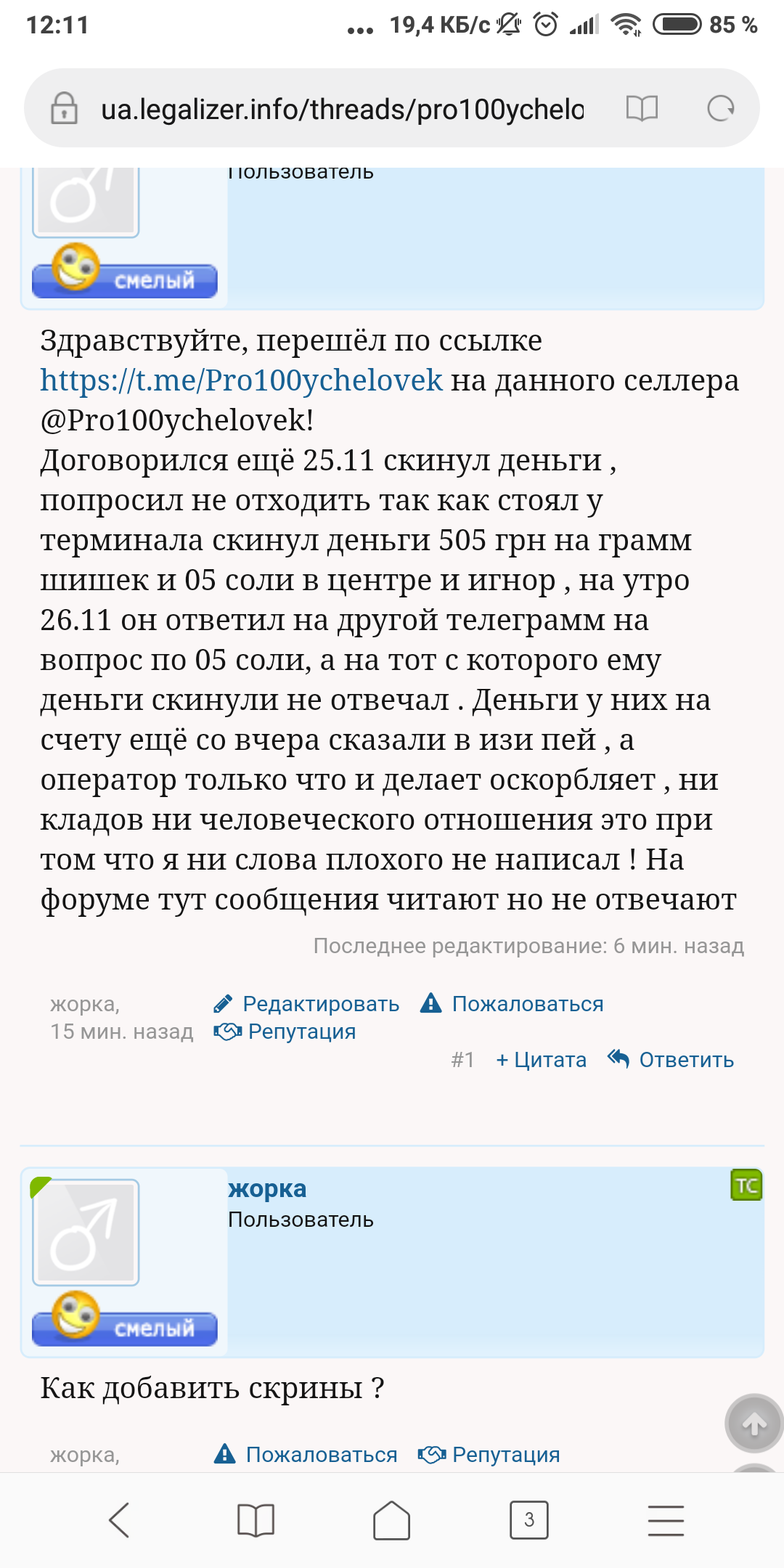Open жорка's avatar in the second post

(x=86, y=1233)
